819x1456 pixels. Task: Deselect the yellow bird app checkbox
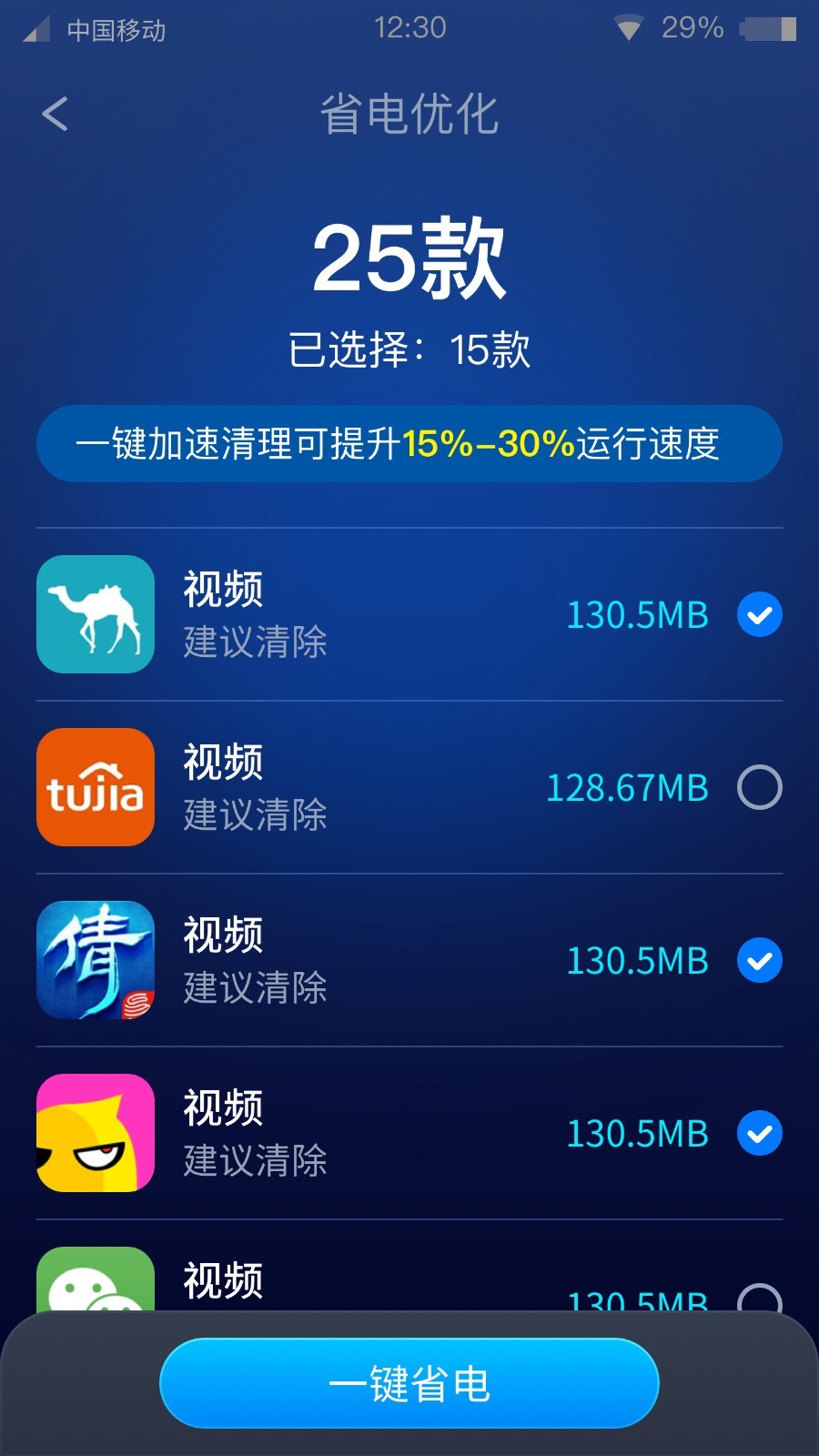tap(760, 1134)
